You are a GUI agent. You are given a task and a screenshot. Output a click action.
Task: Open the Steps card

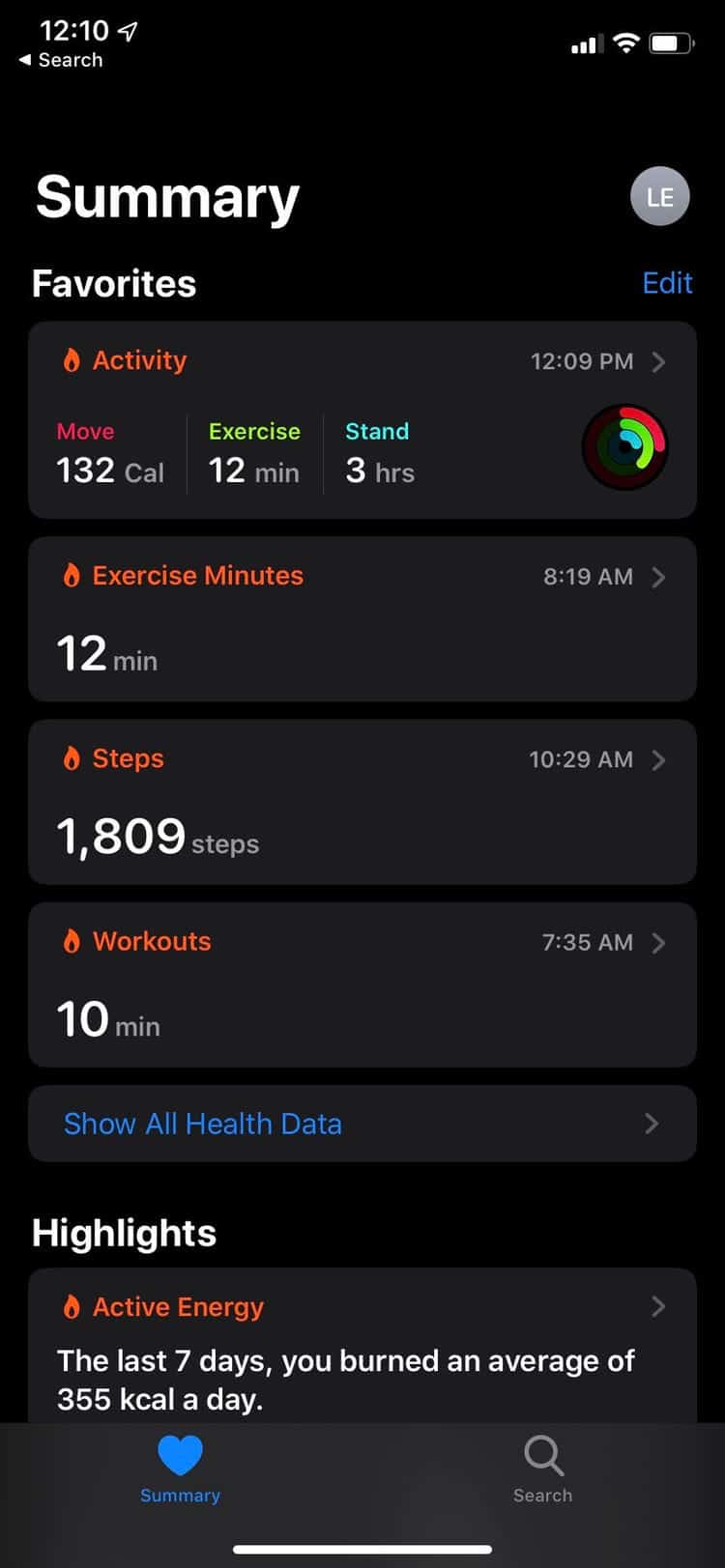(x=362, y=802)
